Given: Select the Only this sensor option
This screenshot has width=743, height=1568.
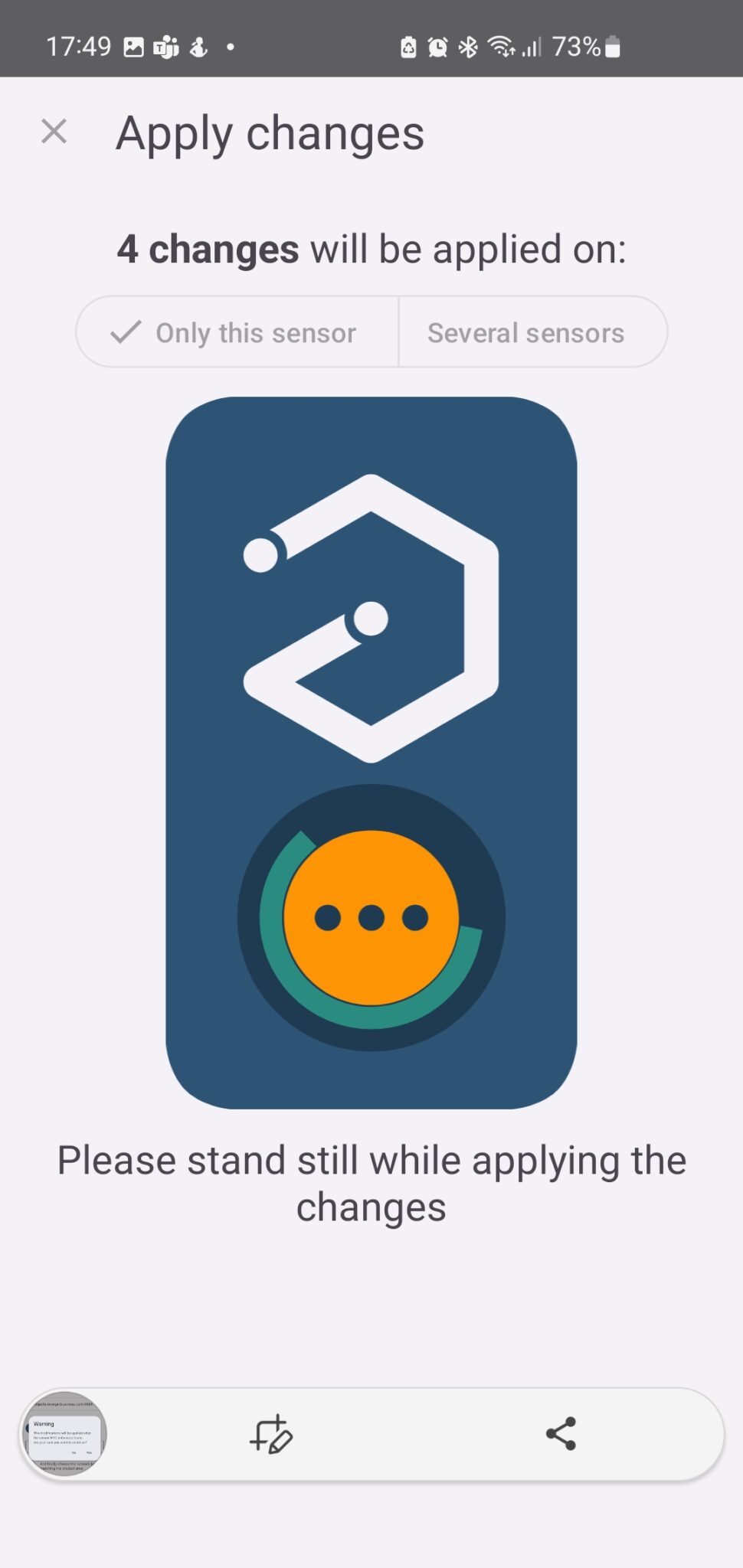Looking at the screenshot, I should click(237, 332).
